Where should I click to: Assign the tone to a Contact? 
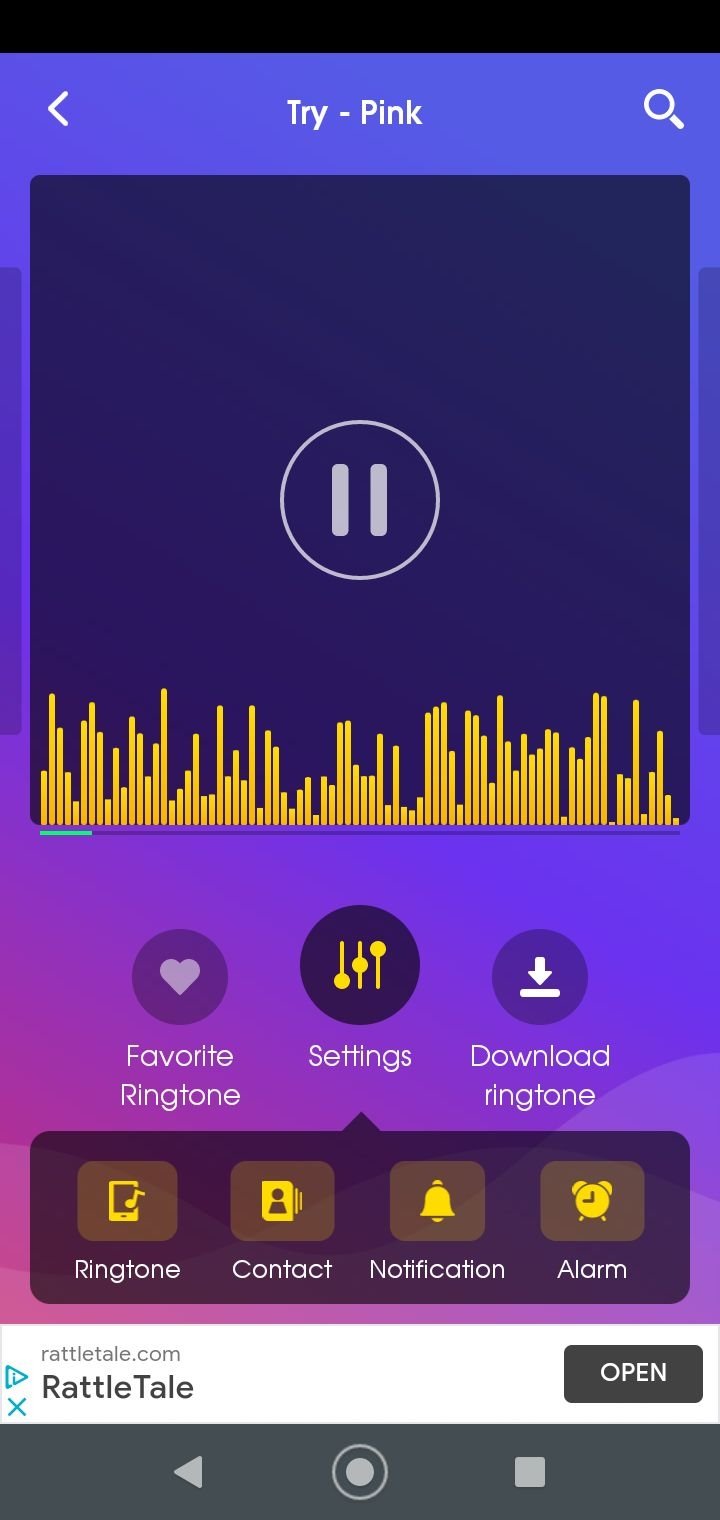coord(282,1201)
